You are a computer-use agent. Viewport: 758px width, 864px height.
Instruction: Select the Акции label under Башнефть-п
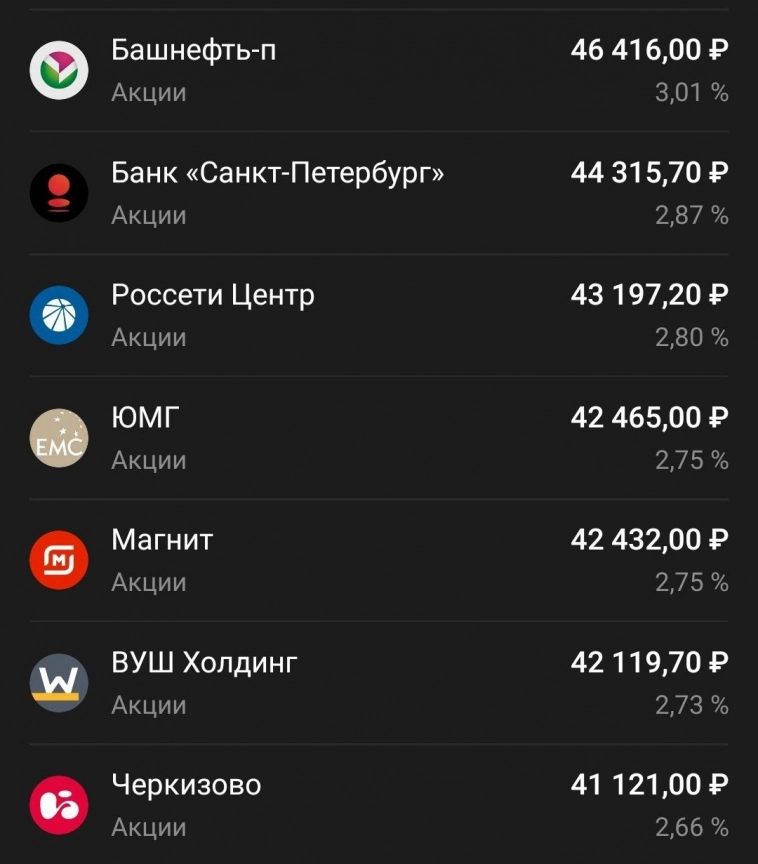pos(146,93)
